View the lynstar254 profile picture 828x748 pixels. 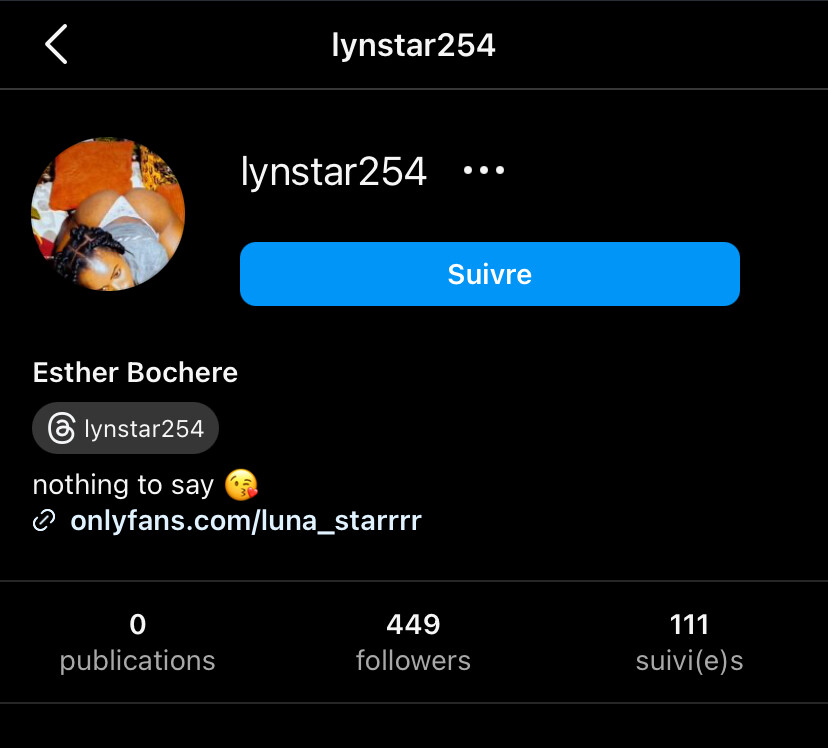[108, 214]
